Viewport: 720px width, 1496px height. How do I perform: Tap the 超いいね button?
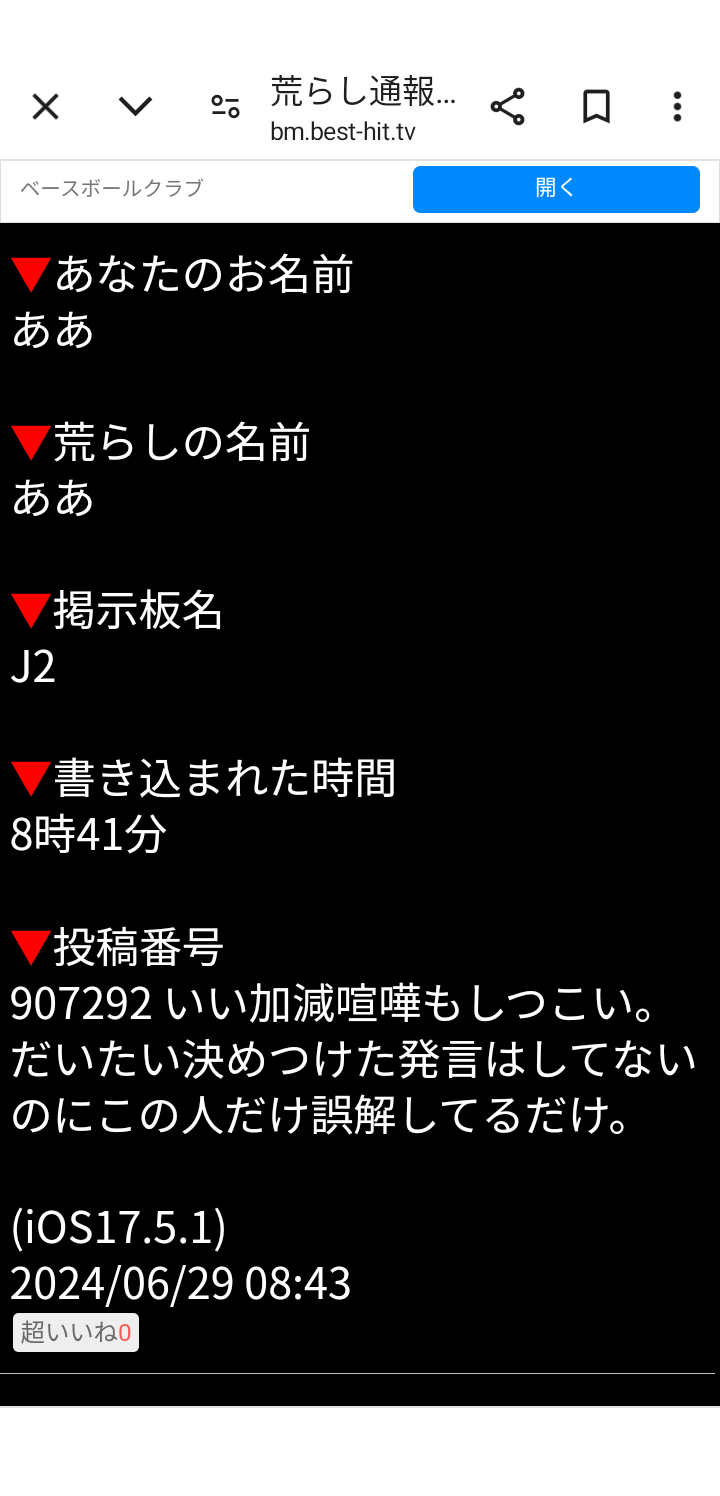click(x=76, y=1332)
